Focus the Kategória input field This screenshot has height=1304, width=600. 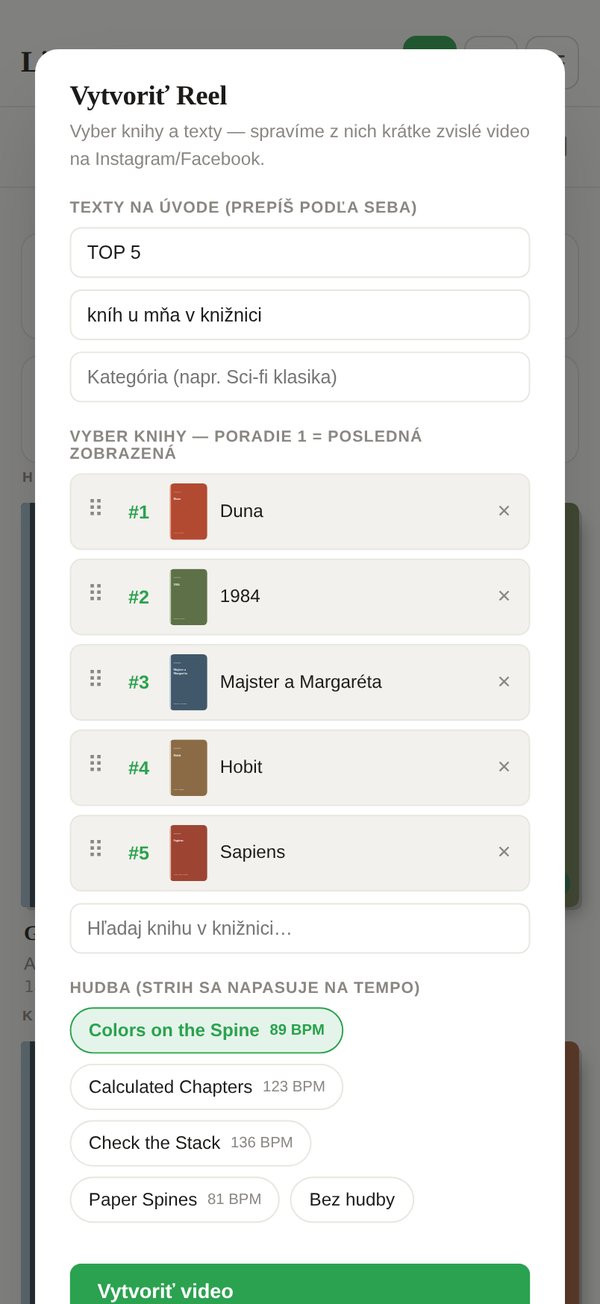[x=300, y=377]
